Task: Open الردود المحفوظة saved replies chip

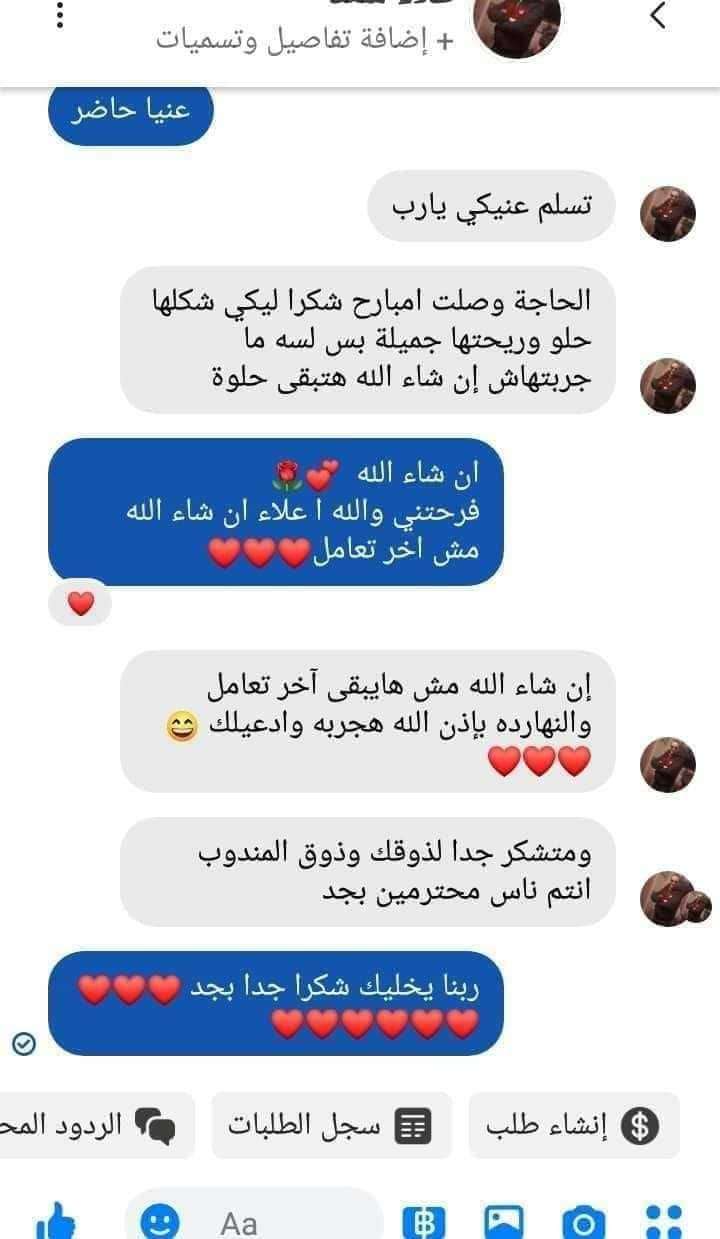Action: tap(96, 1126)
